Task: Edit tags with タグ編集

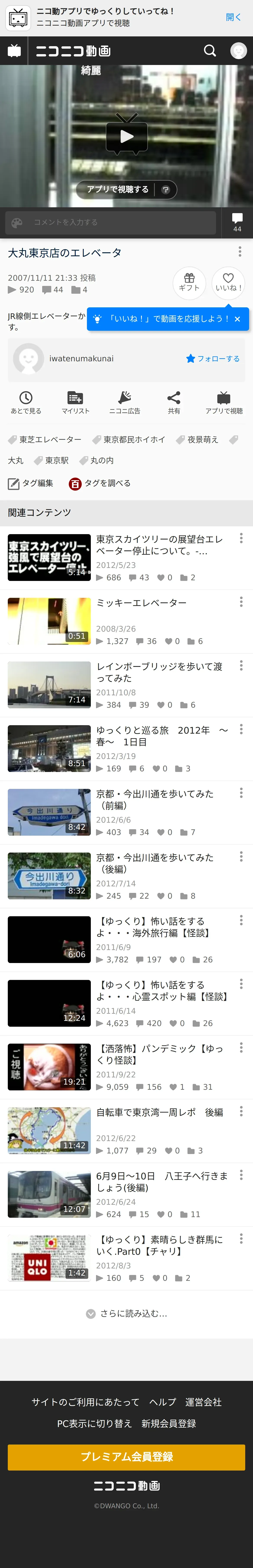Action: point(31,483)
